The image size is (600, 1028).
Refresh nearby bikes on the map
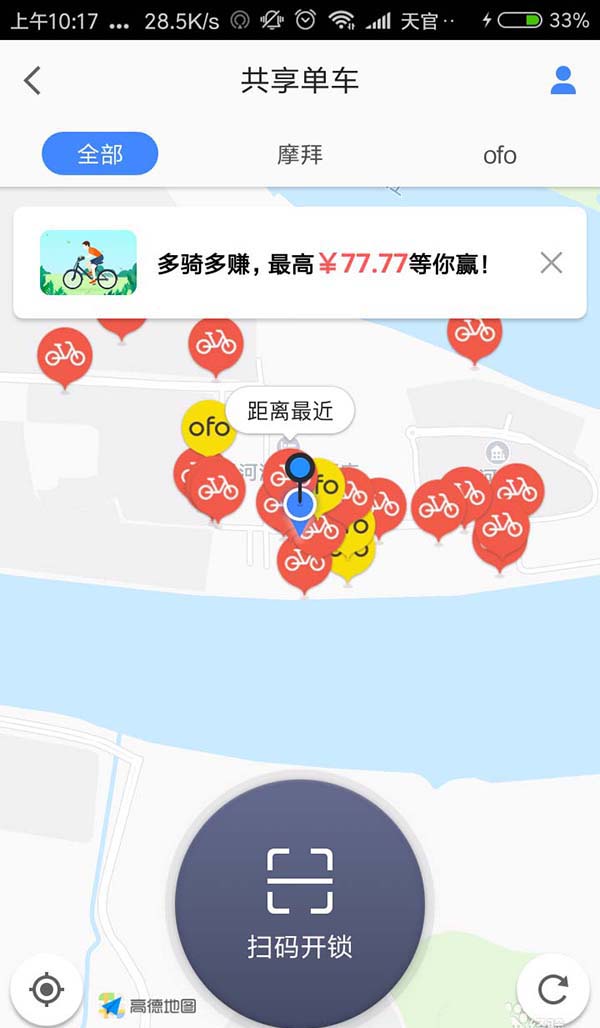[553, 990]
